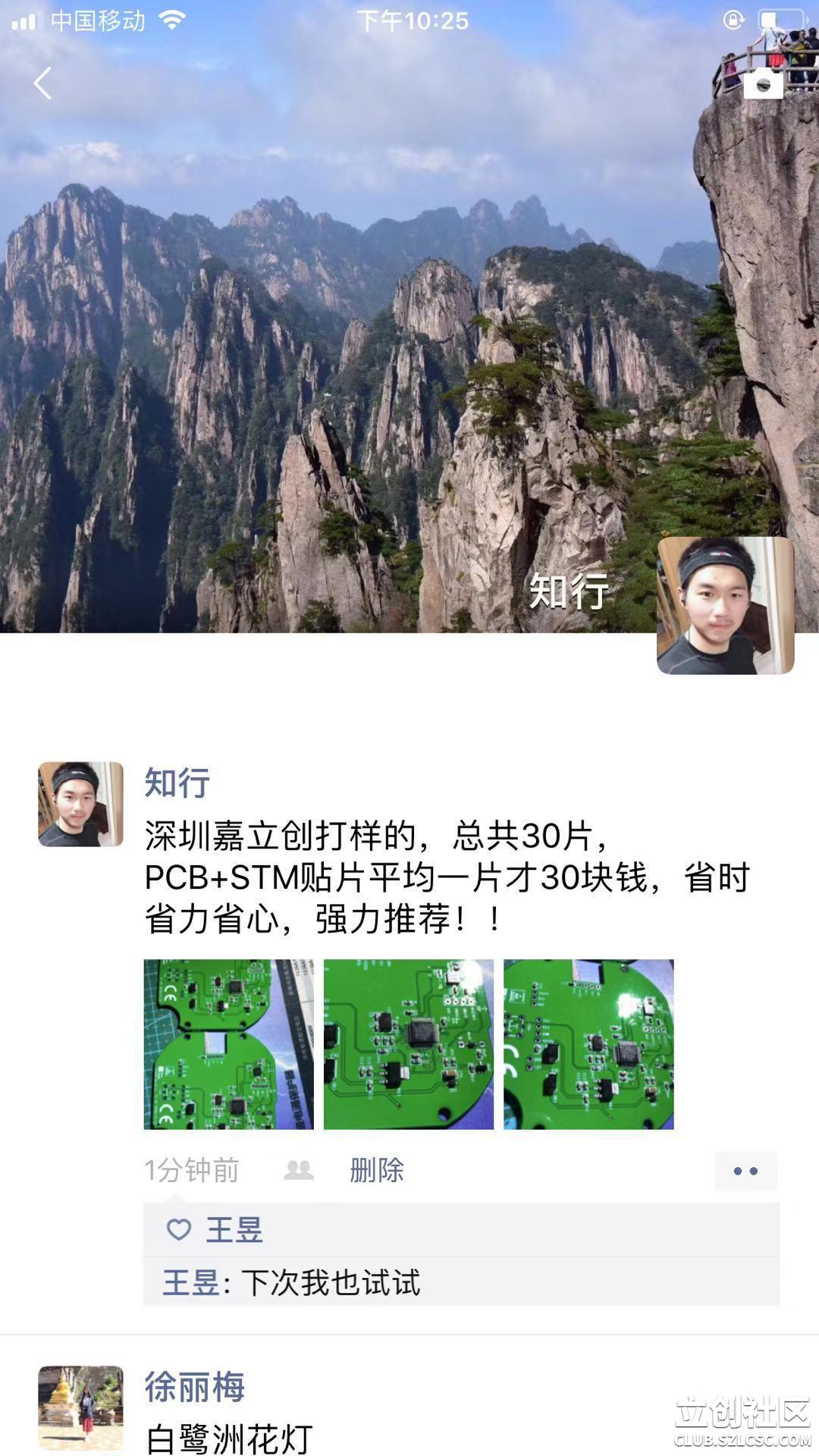Open 徐丽梅's avatar
Viewport: 819px width, 1456px height.
80,1407
